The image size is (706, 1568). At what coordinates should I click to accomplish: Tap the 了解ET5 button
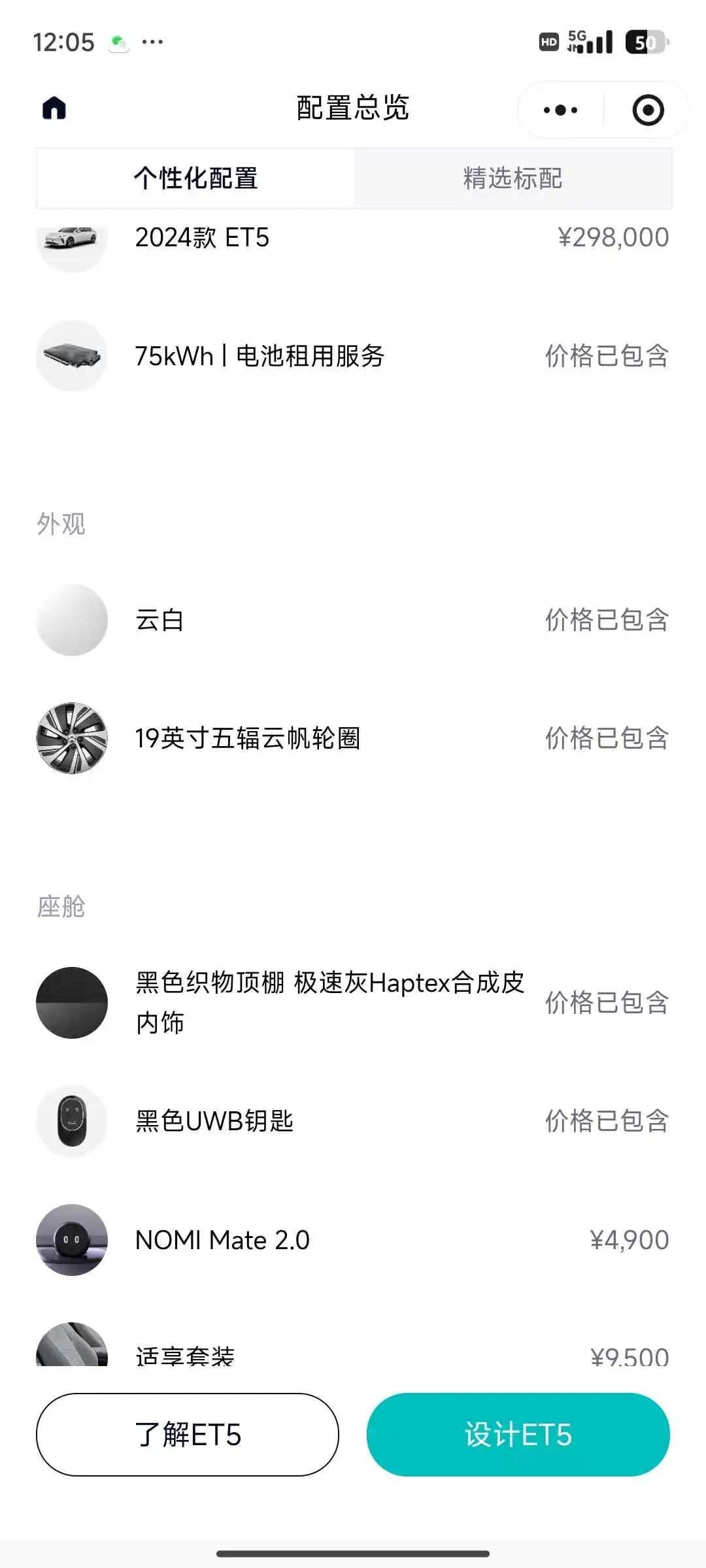188,1435
